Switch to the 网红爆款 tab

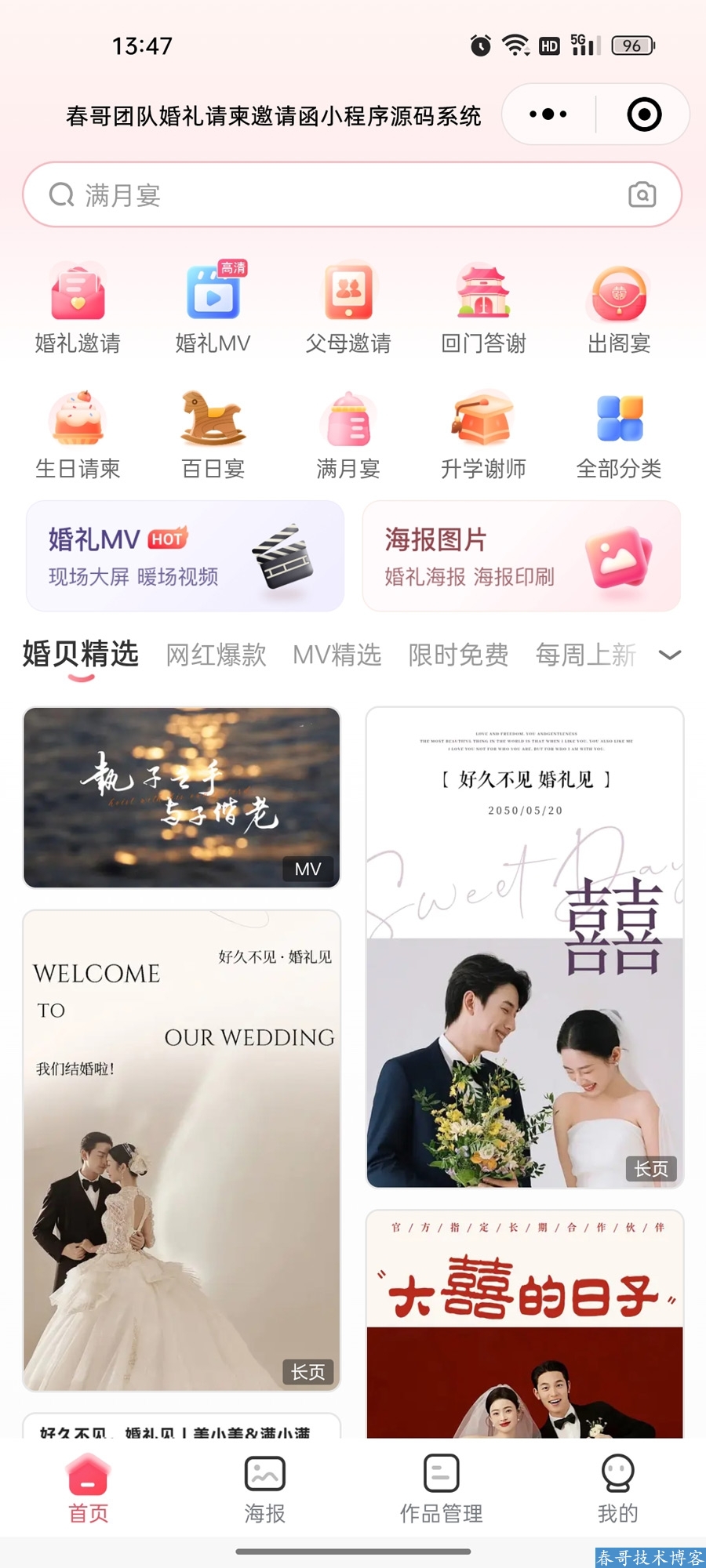[x=215, y=654]
